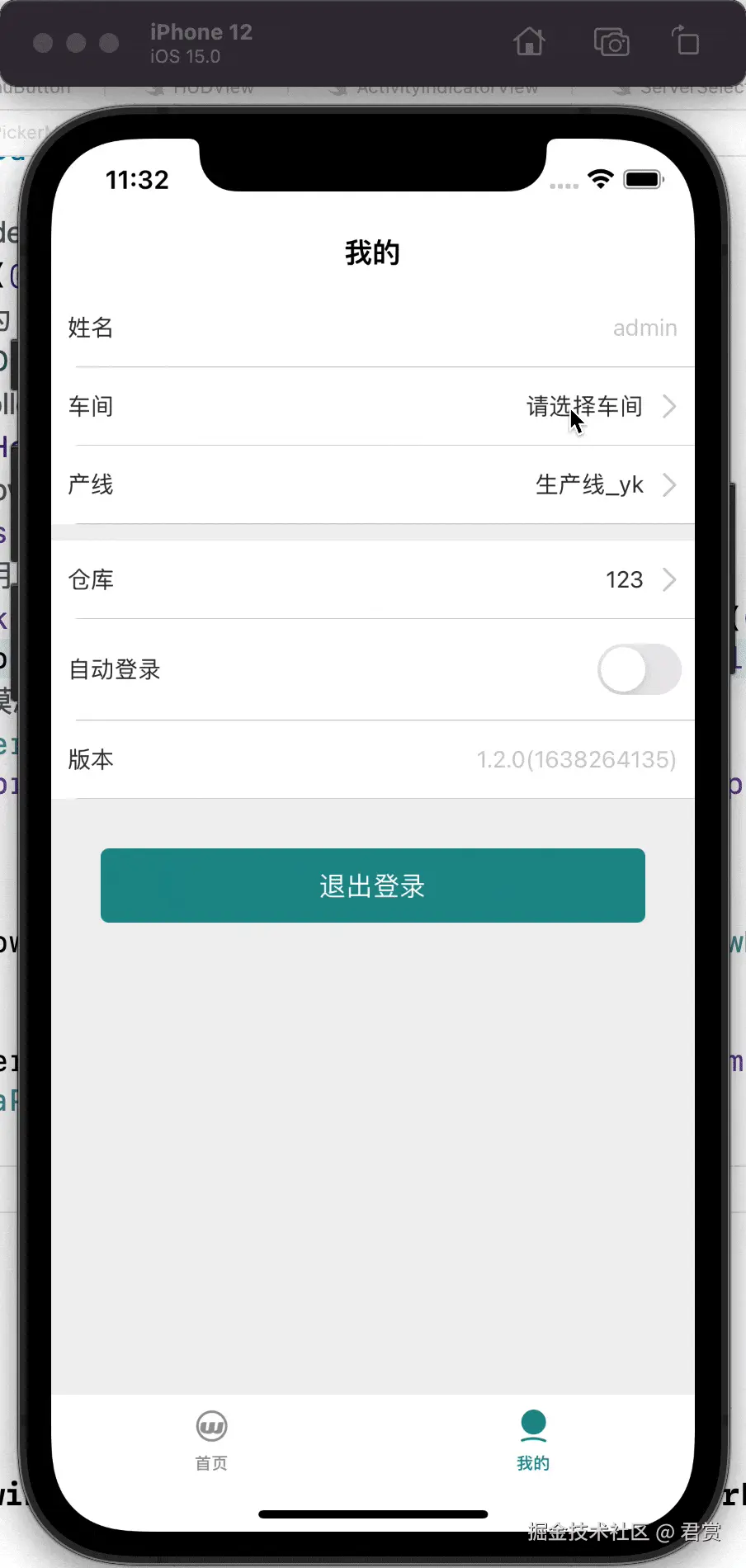Select the 我的 tab
The width and height of the screenshot is (746, 1568).
click(533, 1441)
